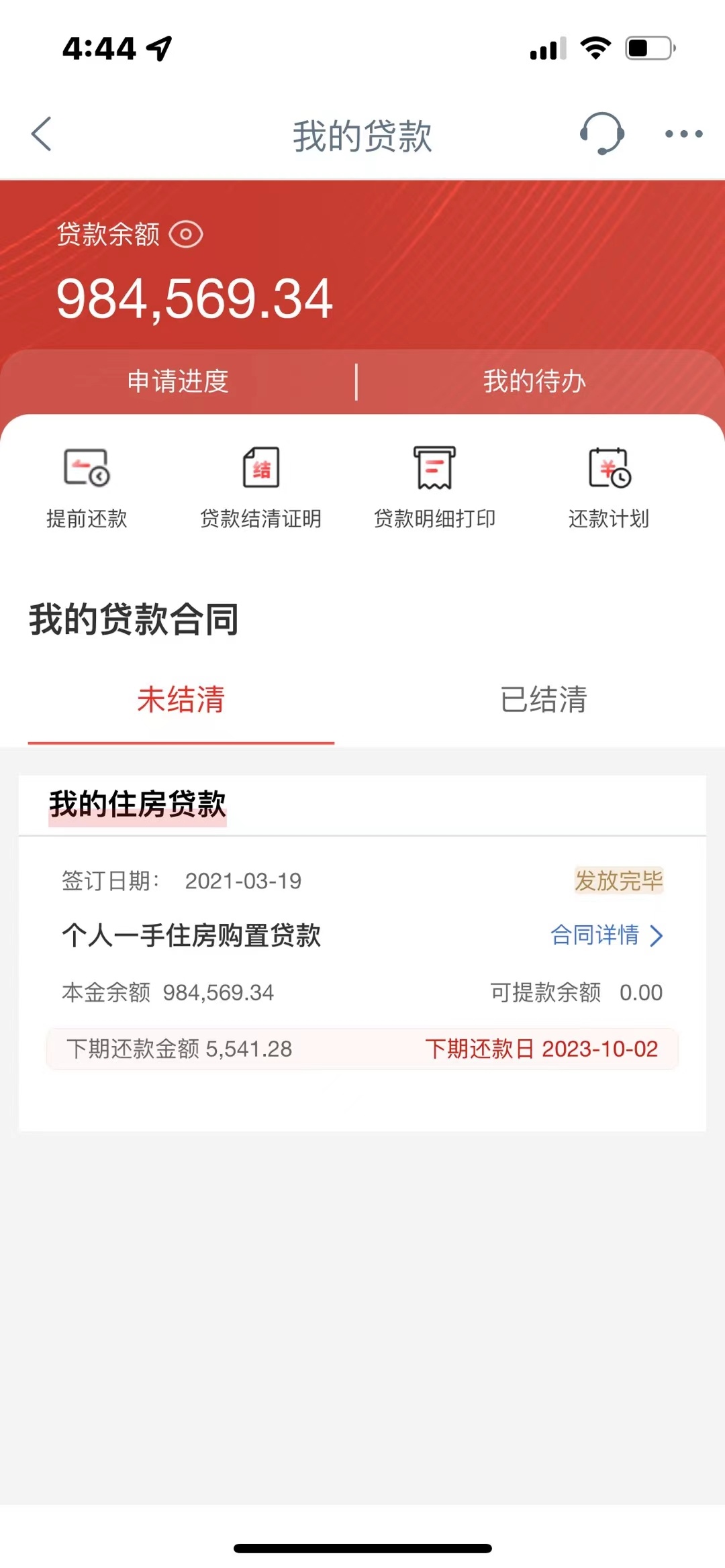The height and width of the screenshot is (1568, 725).
Task: Hide the loan balance with eye icon
Action: tap(186, 235)
